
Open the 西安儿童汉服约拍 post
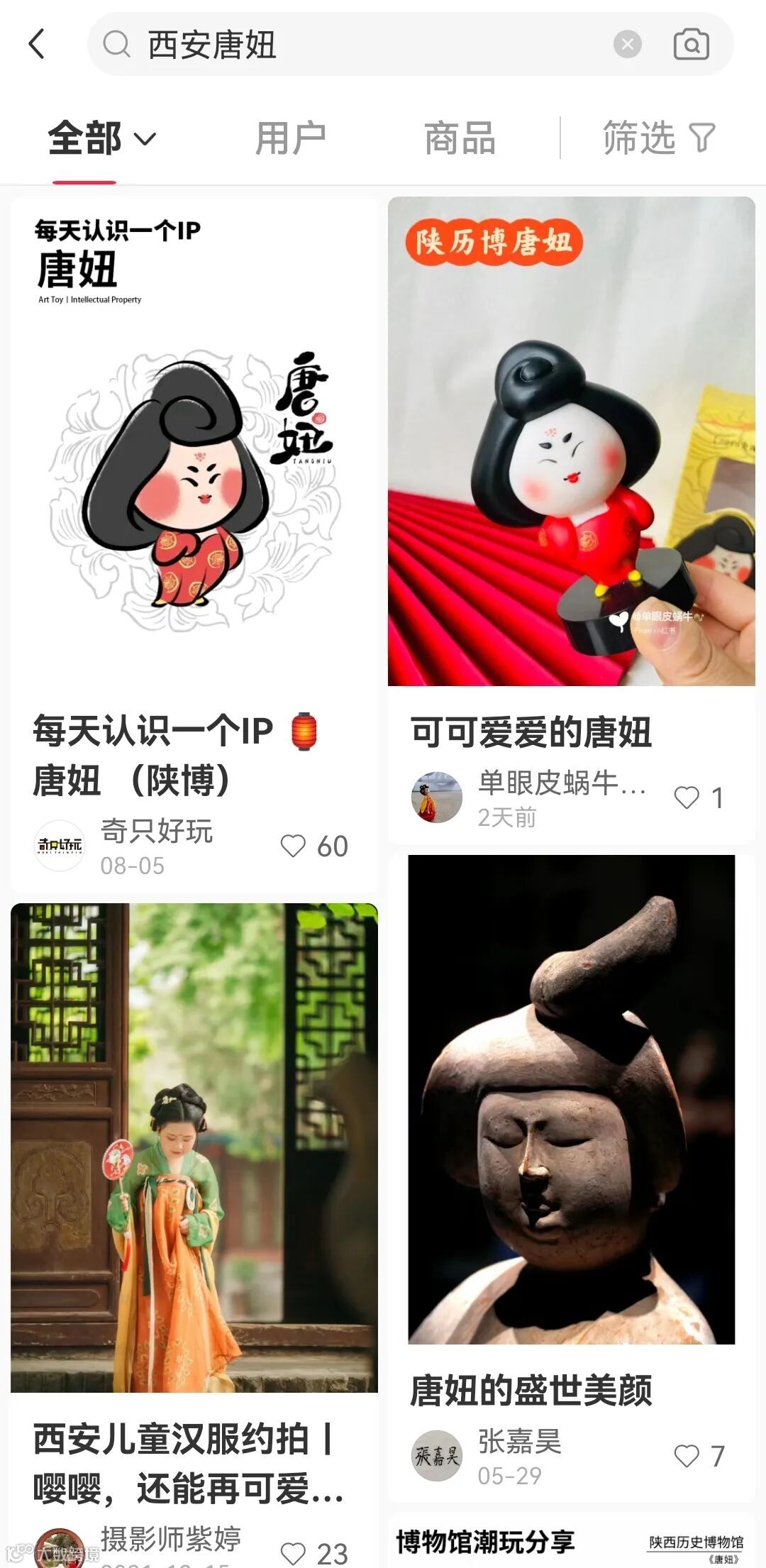pos(194,1147)
